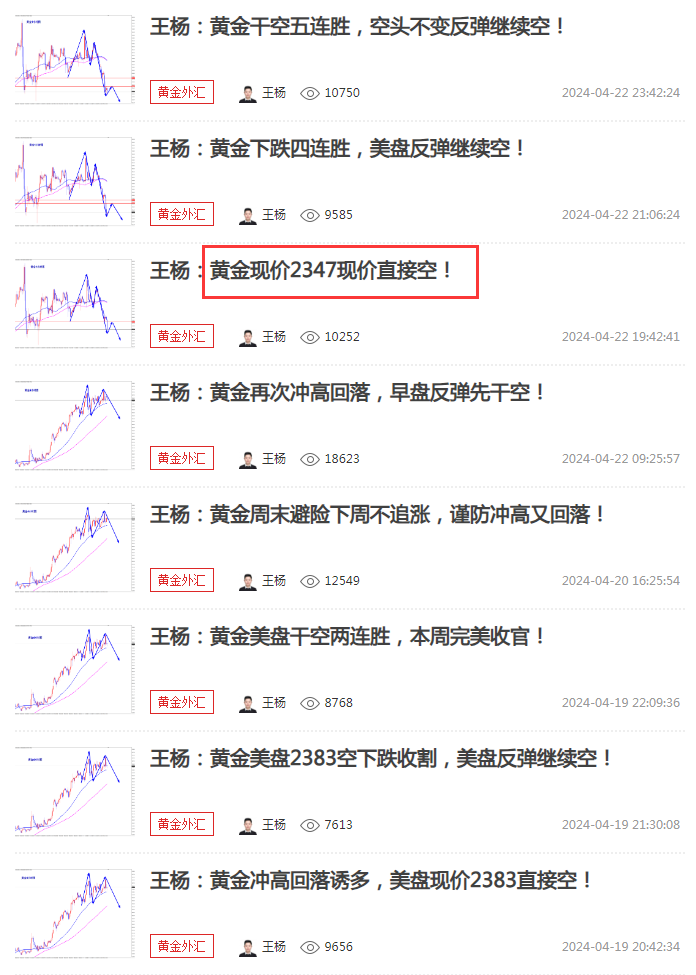
Task: Open article 黄金下跌四连胜，美盘反弹继续空
Action: (338, 149)
